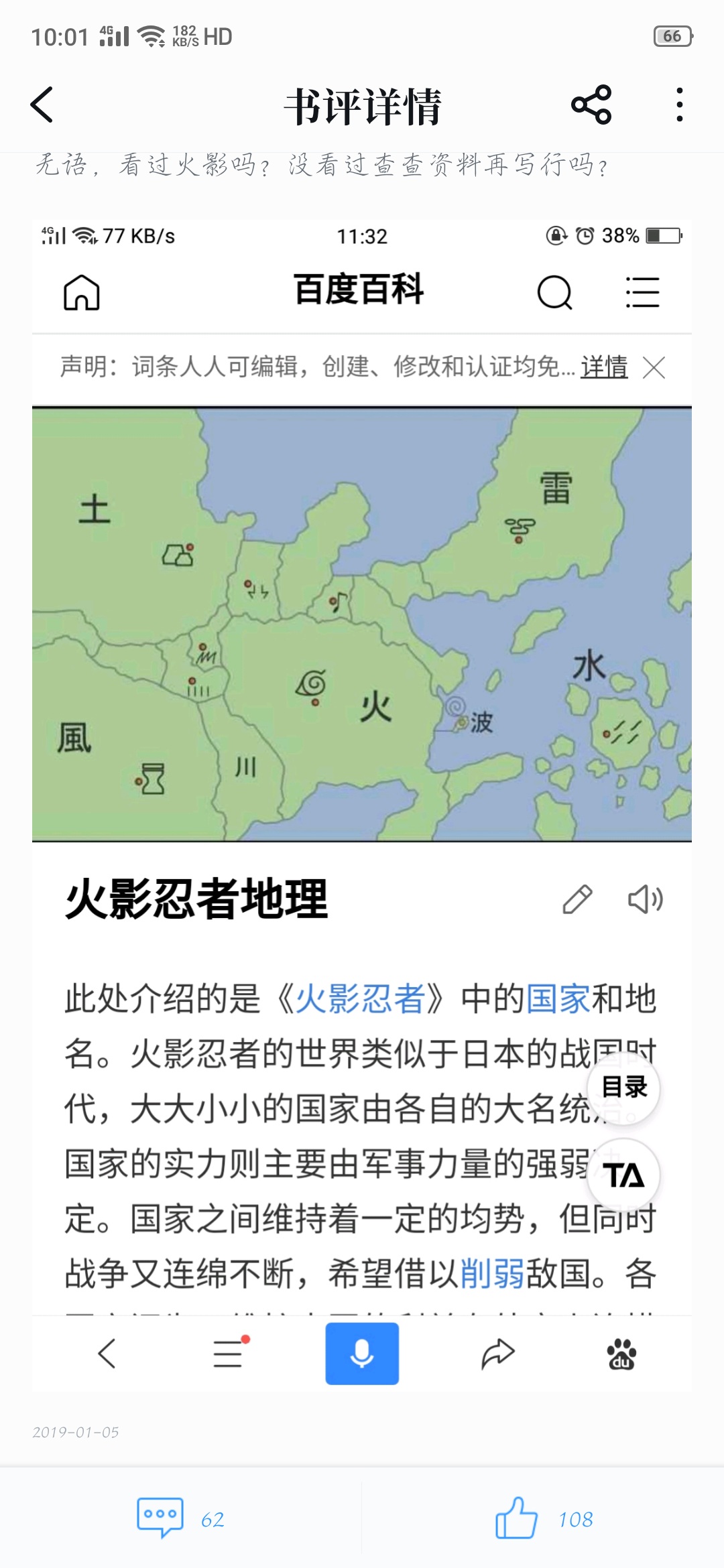
Task: Go back from the book review details
Action: coord(42,105)
